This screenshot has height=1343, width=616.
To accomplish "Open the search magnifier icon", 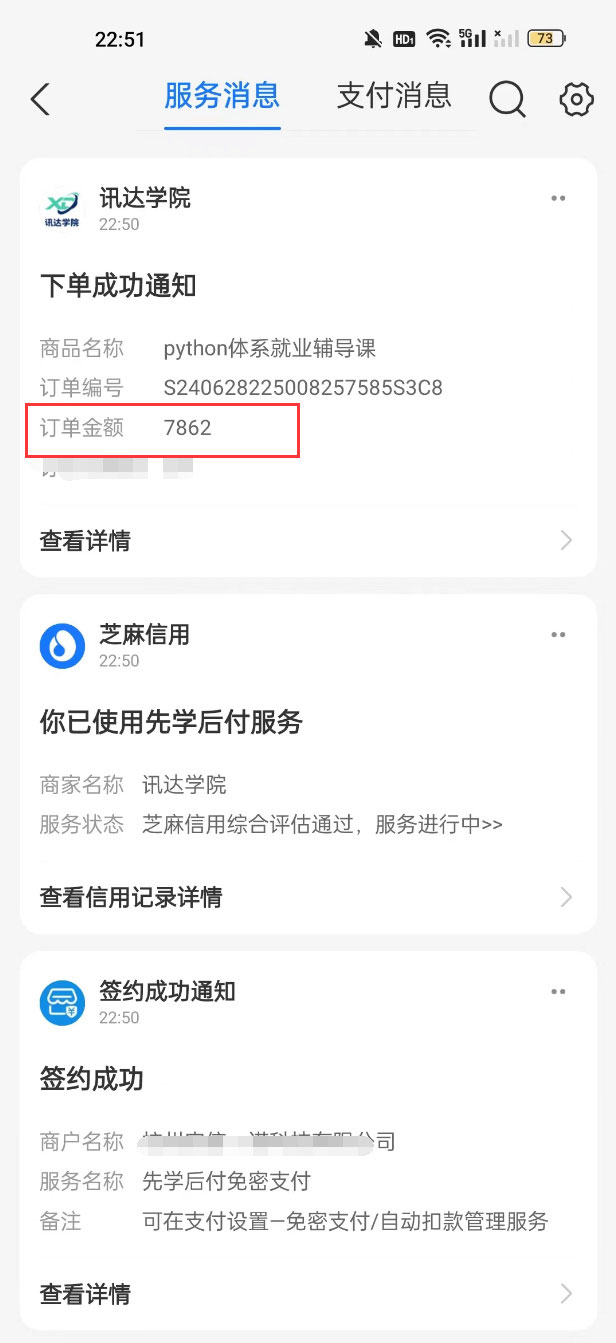I will tap(507, 98).
